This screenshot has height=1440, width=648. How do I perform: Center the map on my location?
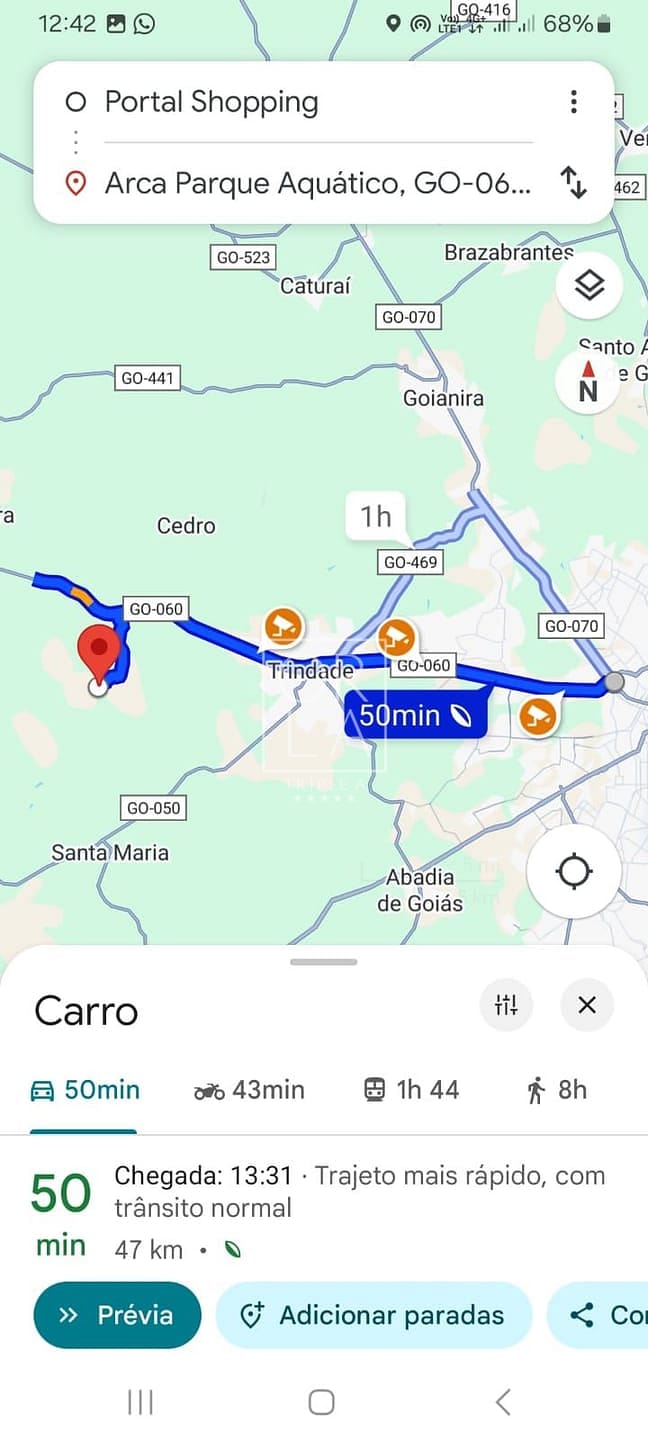pos(574,872)
